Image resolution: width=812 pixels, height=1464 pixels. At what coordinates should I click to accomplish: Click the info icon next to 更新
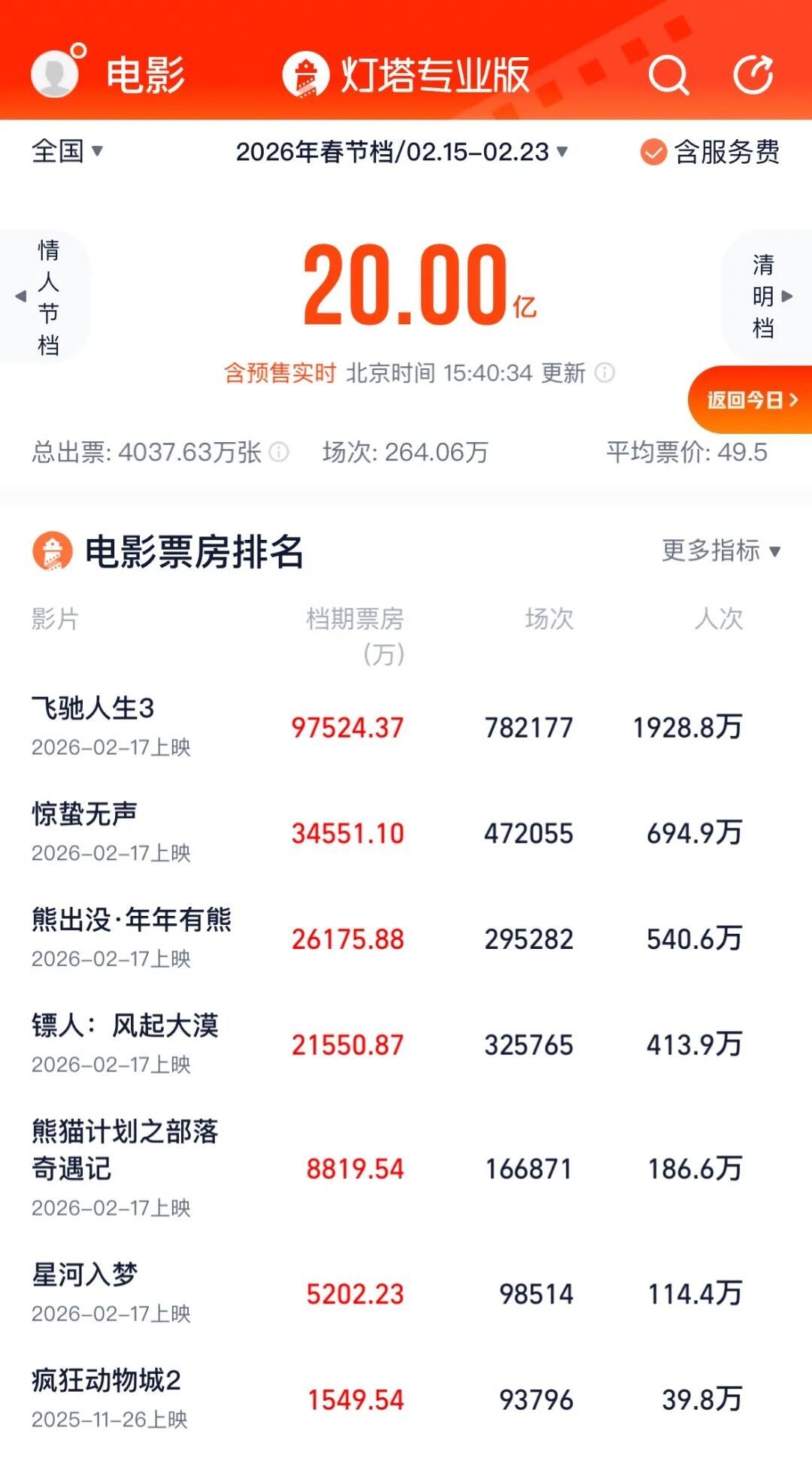pyautogui.click(x=606, y=374)
